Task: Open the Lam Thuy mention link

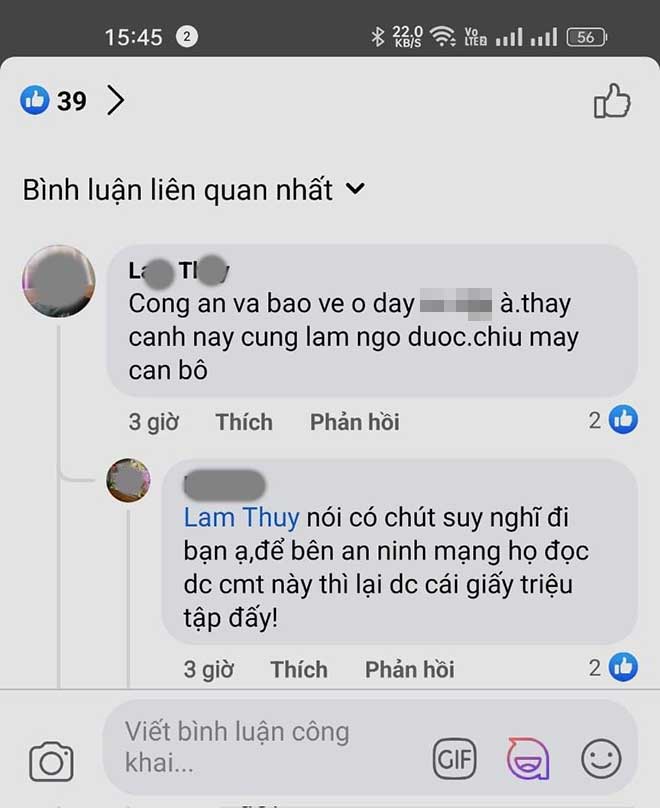Action: [241, 518]
